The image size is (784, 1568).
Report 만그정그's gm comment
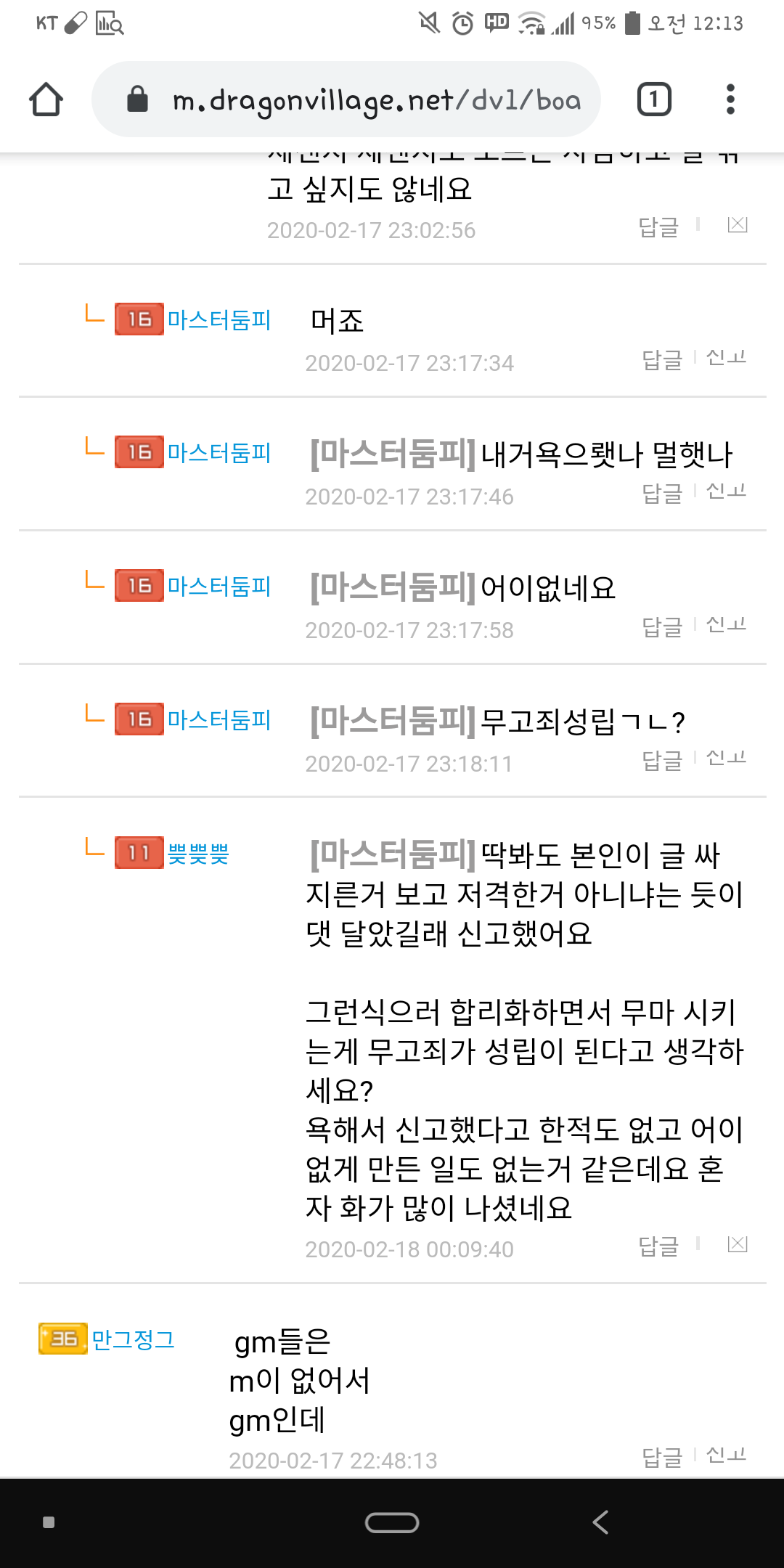726,1455
